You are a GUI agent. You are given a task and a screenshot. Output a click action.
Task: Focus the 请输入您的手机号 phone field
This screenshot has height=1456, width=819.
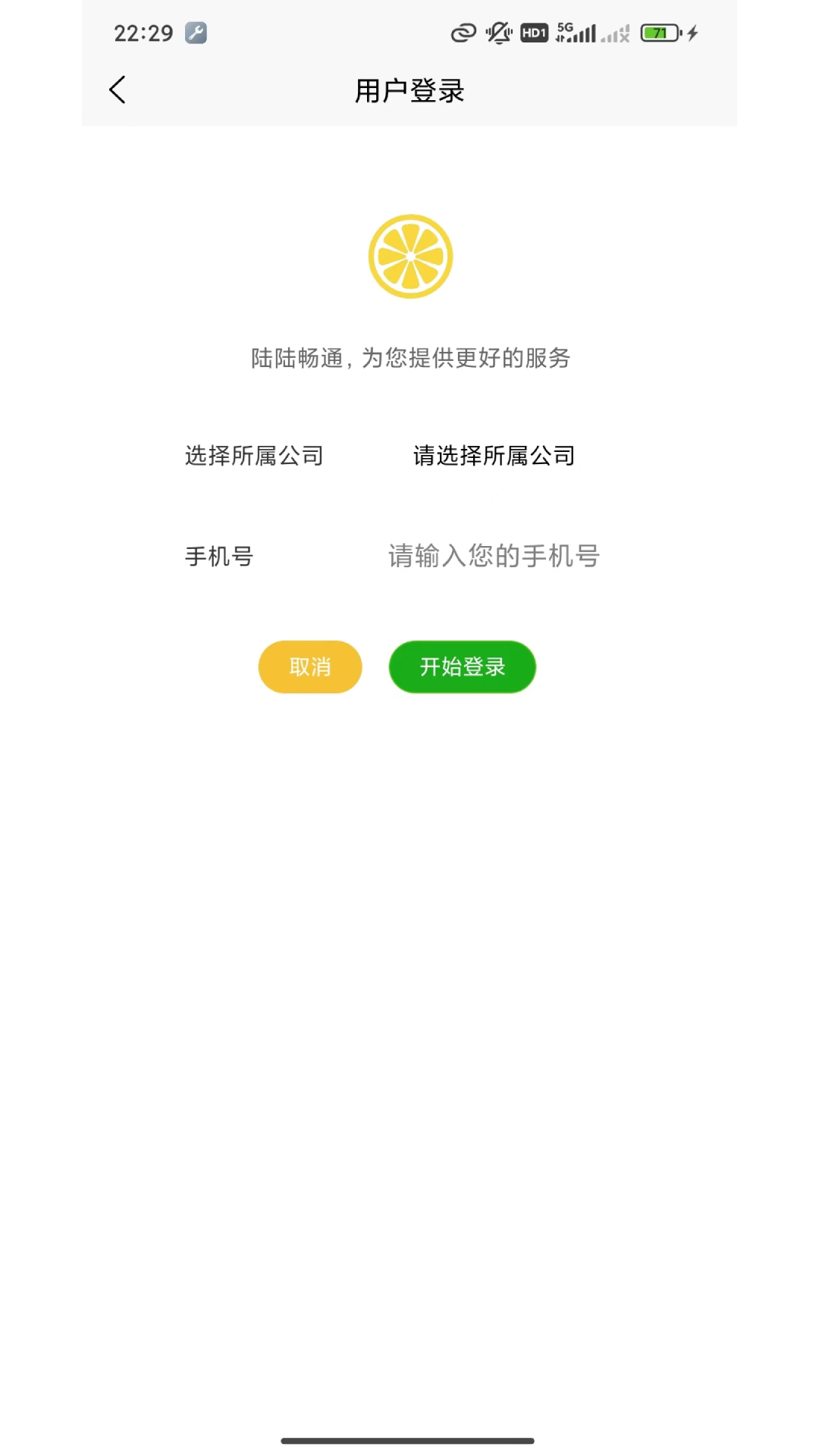pyautogui.click(x=494, y=556)
